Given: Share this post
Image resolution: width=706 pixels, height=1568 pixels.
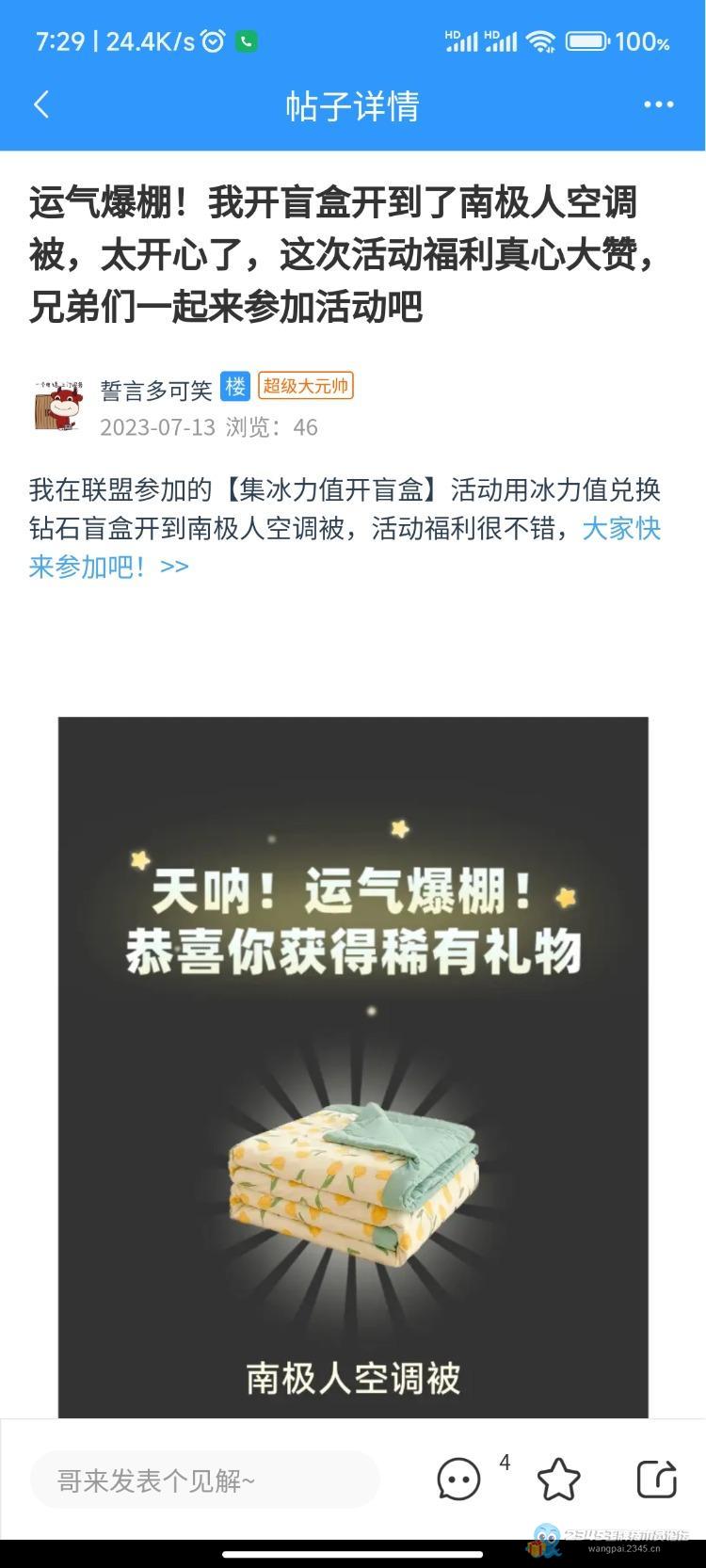Looking at the screenshot, I should [x=656, y=1480].
